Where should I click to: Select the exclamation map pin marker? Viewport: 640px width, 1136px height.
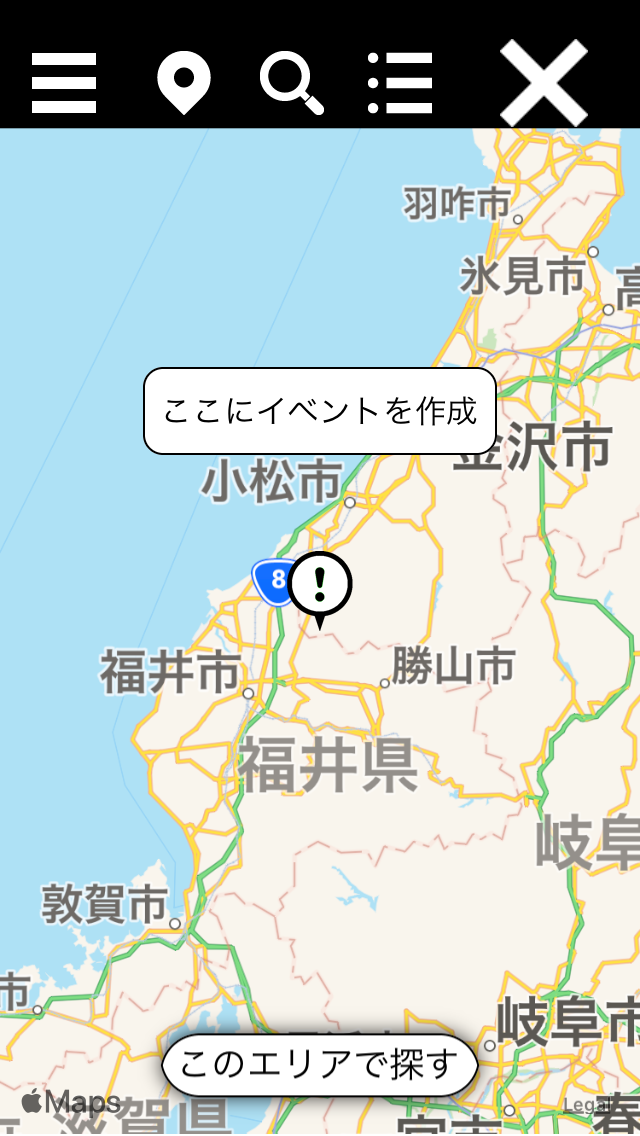[320, 585]
